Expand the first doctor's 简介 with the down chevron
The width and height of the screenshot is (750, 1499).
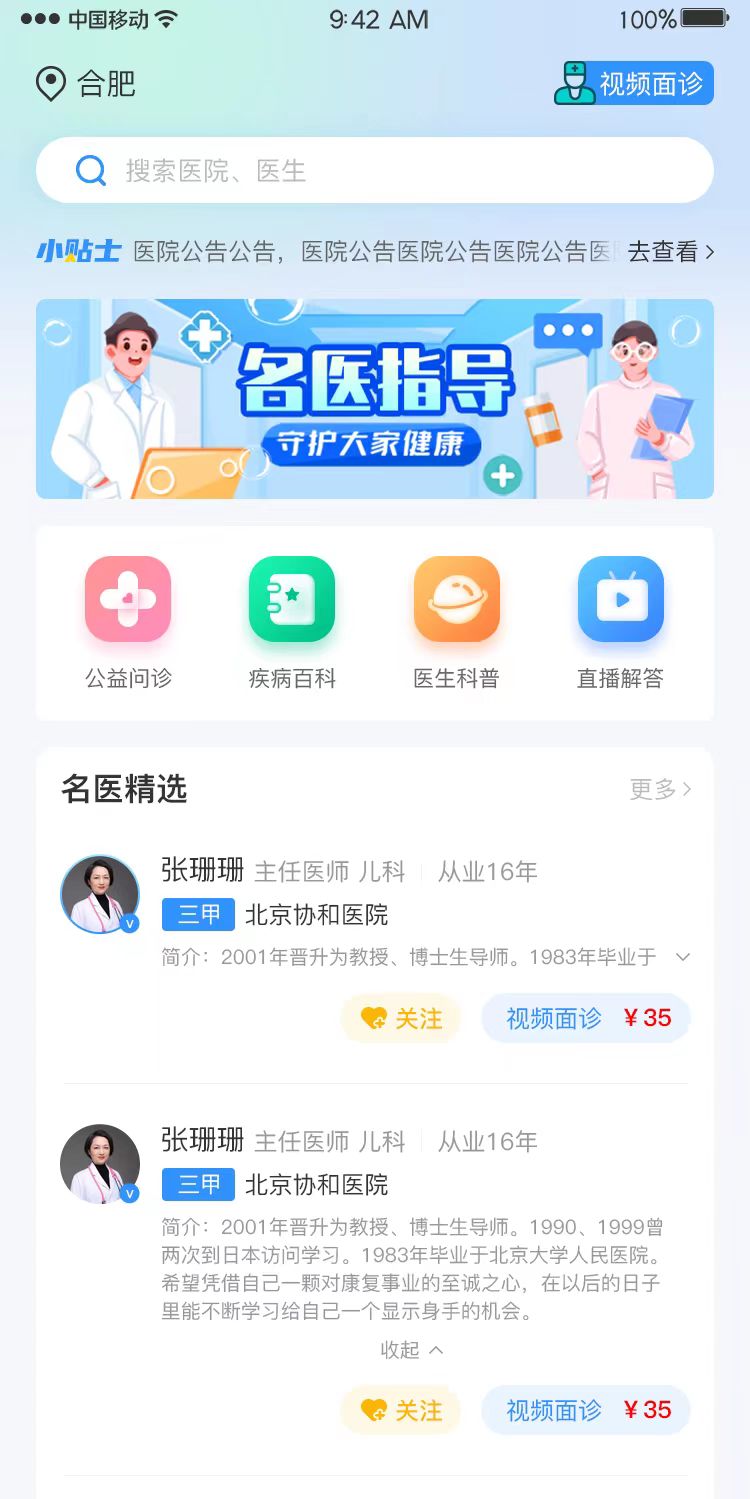tap(683, 957)
